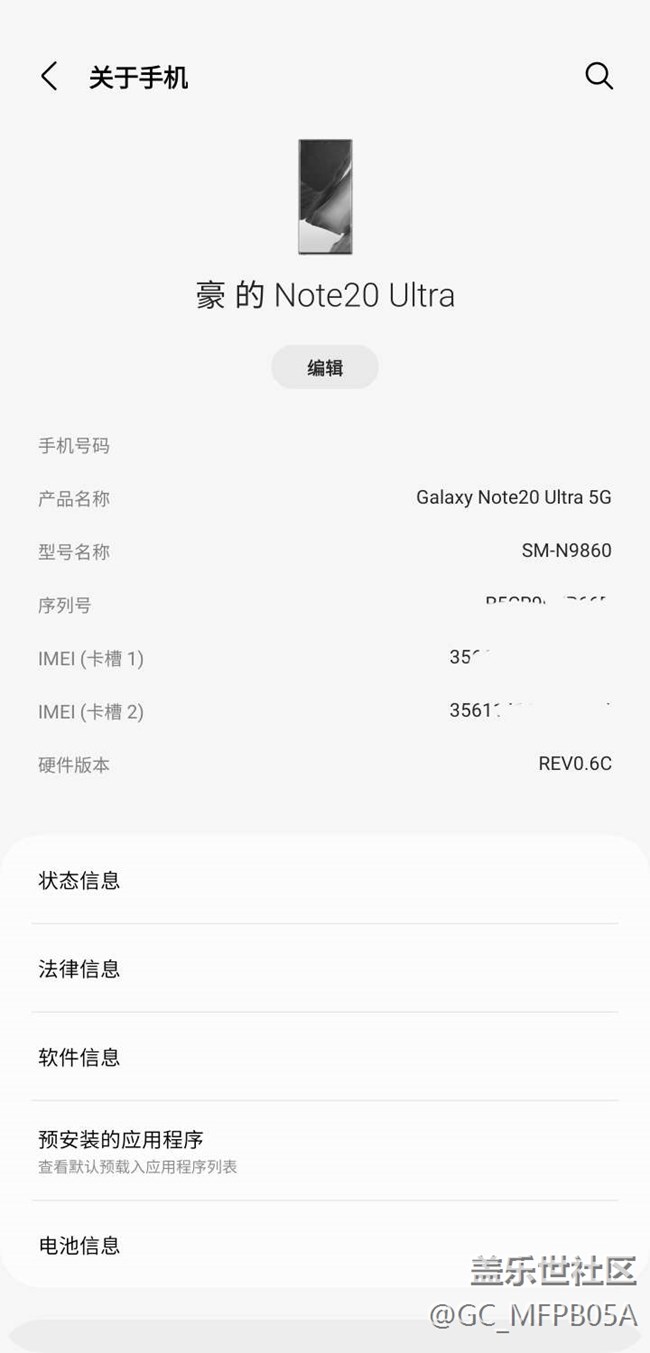Open the search magnifier icon

[x=598, y=76]
